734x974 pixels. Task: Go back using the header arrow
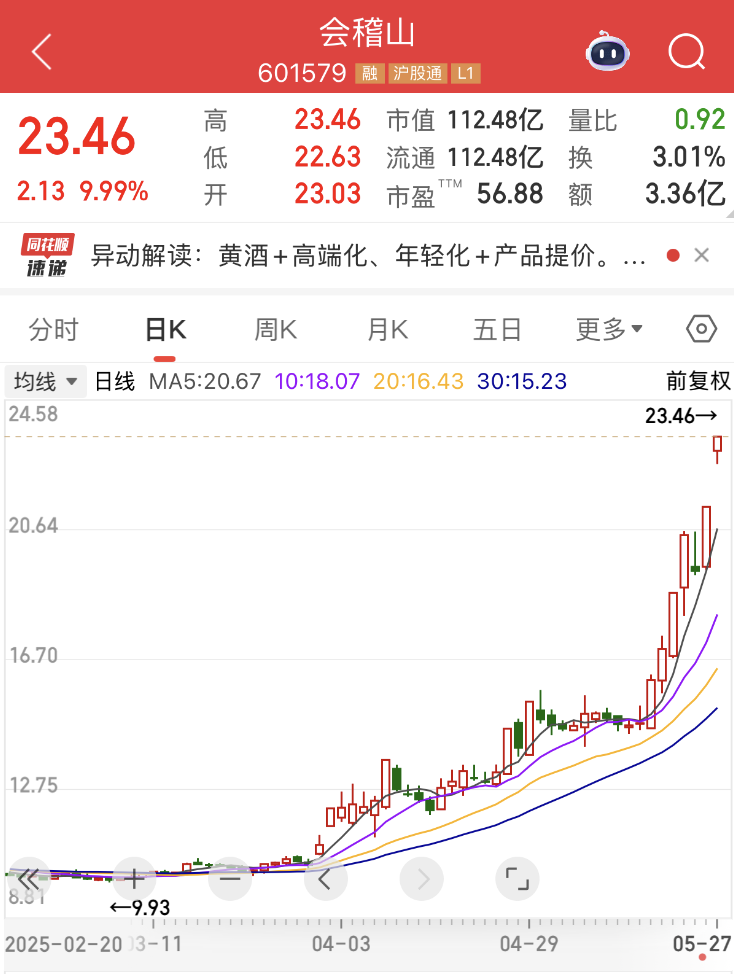(x=41, y=52)
